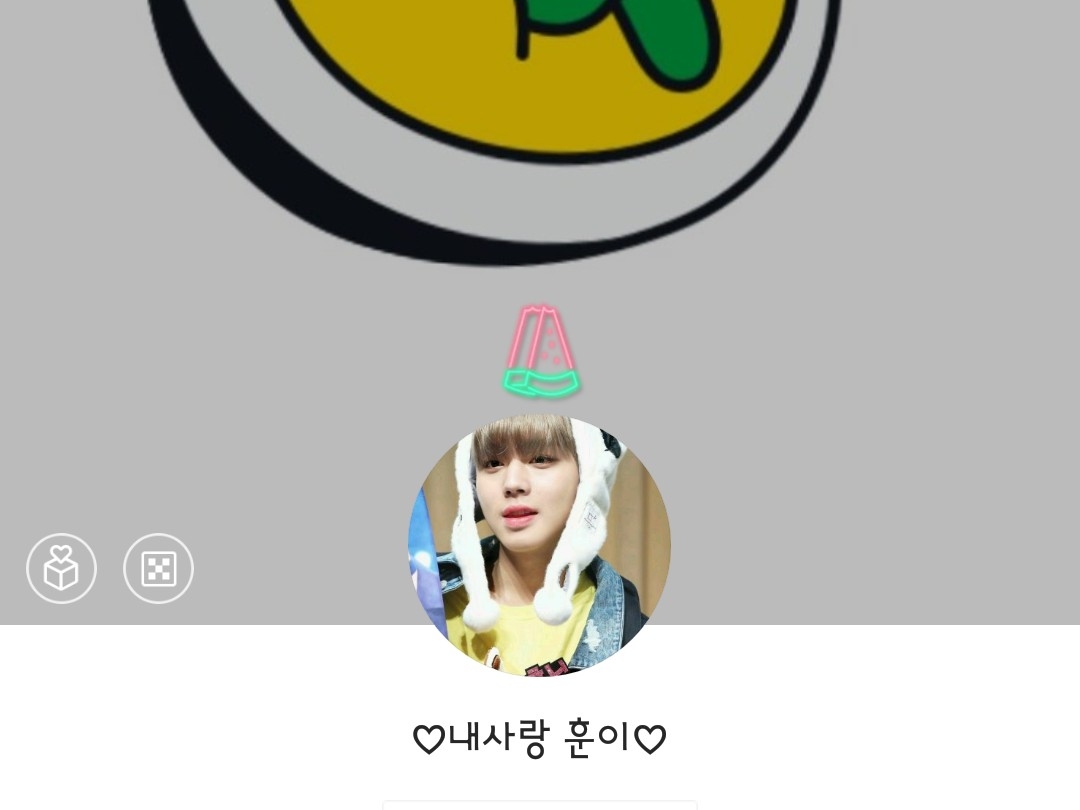The width and height of the screenshot is (1080, 810).
Task: View the circular profile photo
Action: [539, 545]
